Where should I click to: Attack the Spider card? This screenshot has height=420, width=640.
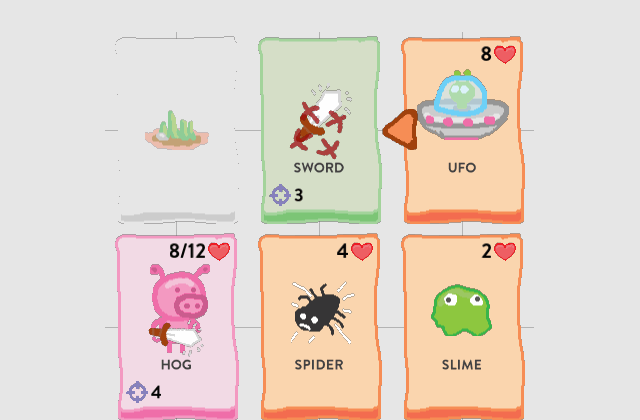pos(319,325)
